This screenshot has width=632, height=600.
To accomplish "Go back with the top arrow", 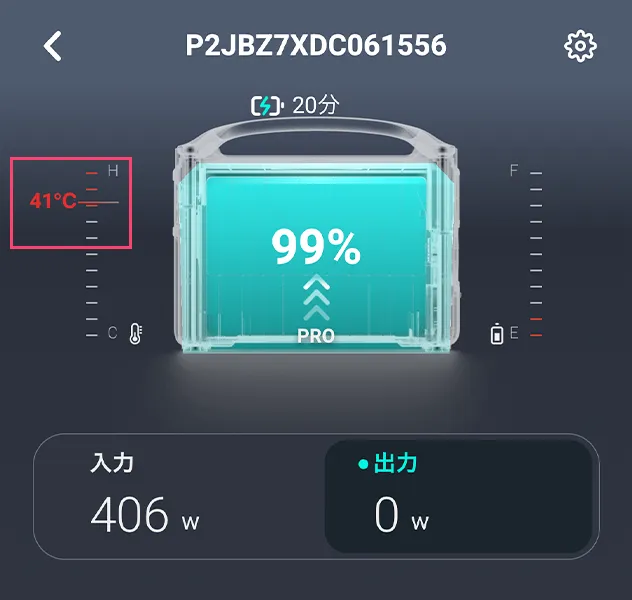I will pos(53,46).
